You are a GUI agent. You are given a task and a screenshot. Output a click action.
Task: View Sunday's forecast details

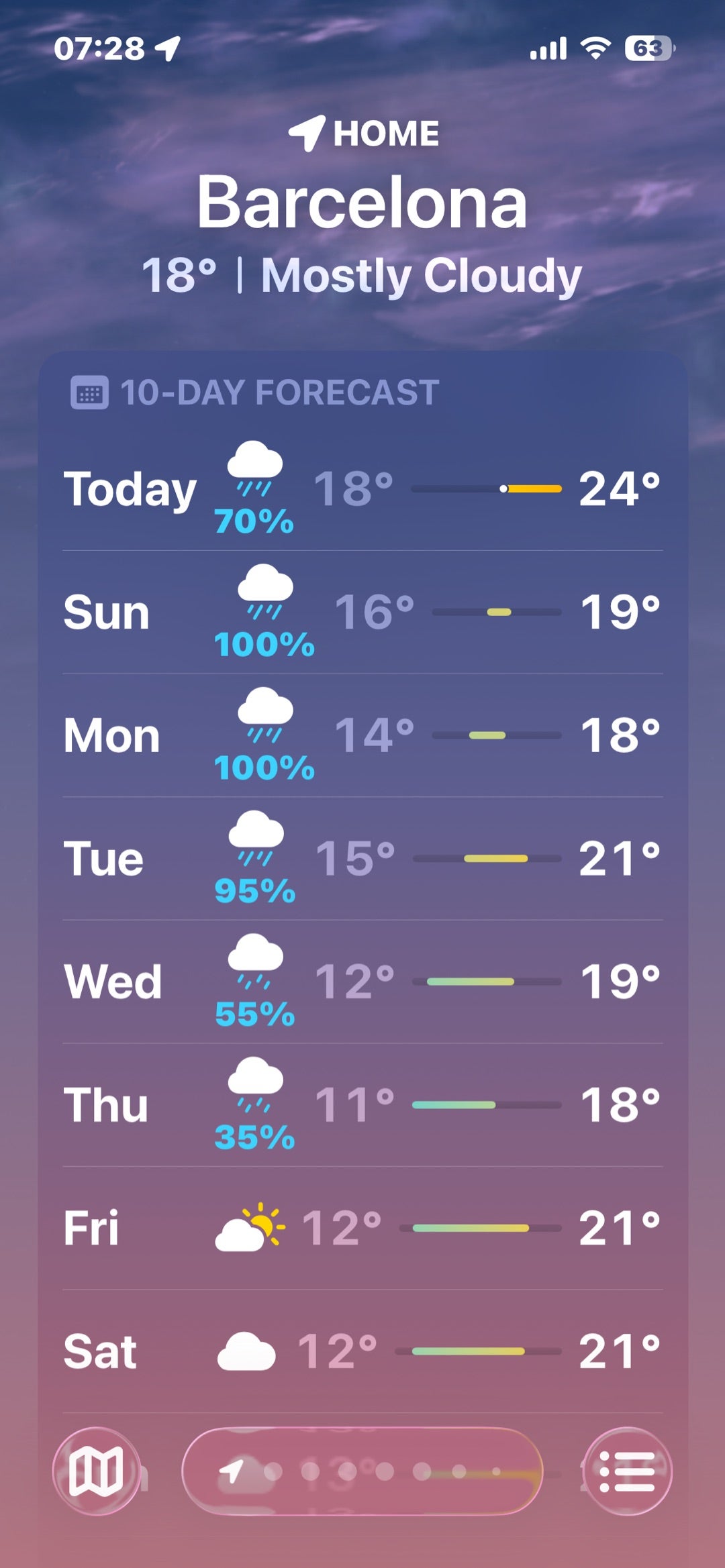[x=362, y=613]
